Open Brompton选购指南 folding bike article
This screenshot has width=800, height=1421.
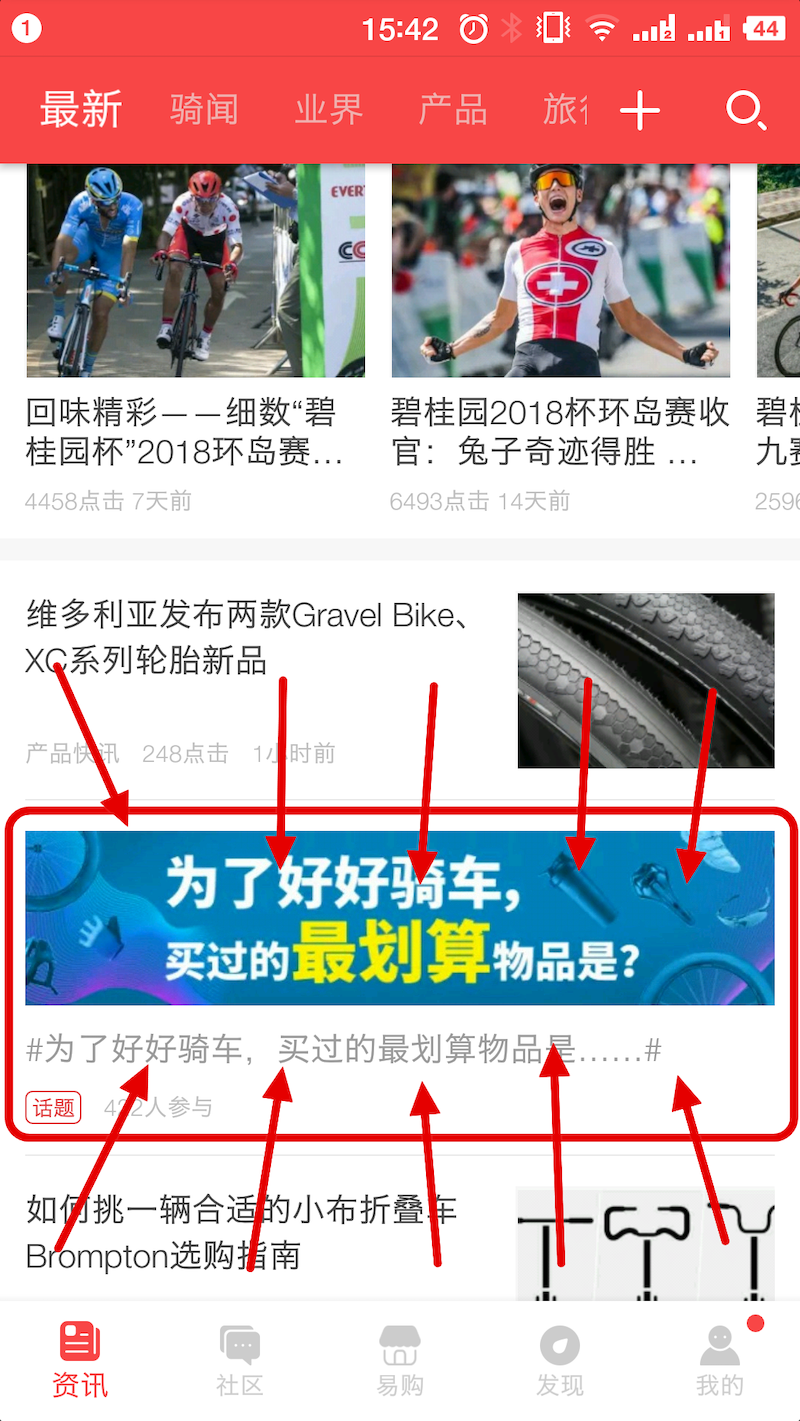[240, 1232]
